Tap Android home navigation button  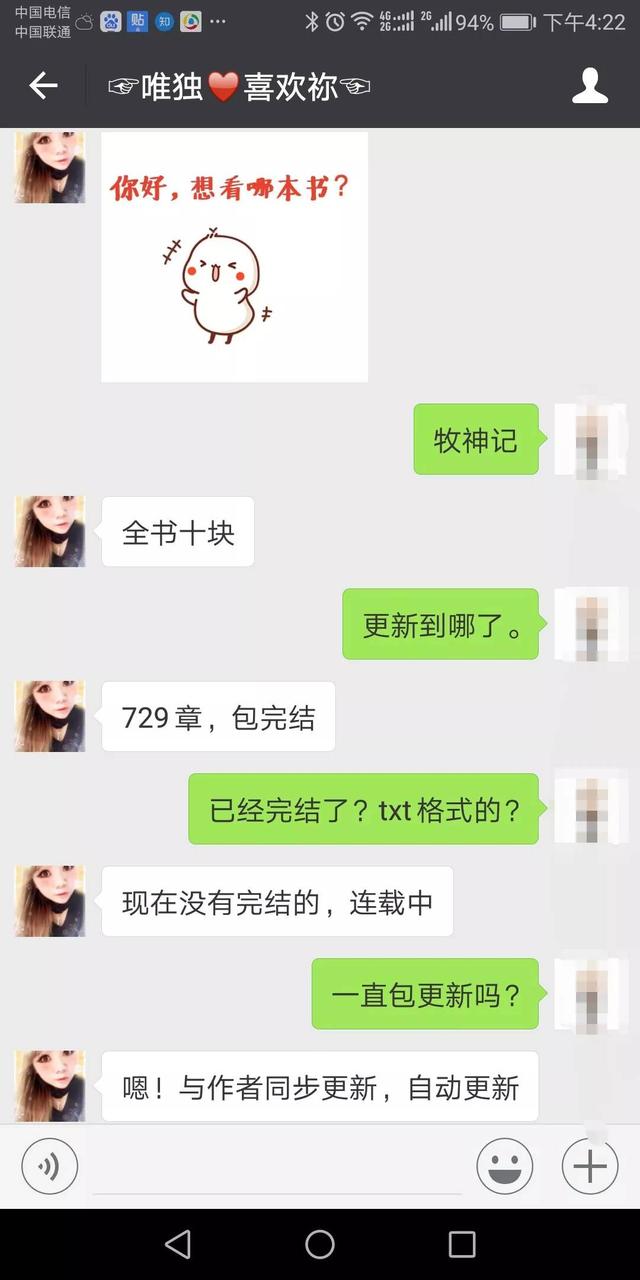click(320, 1244)
